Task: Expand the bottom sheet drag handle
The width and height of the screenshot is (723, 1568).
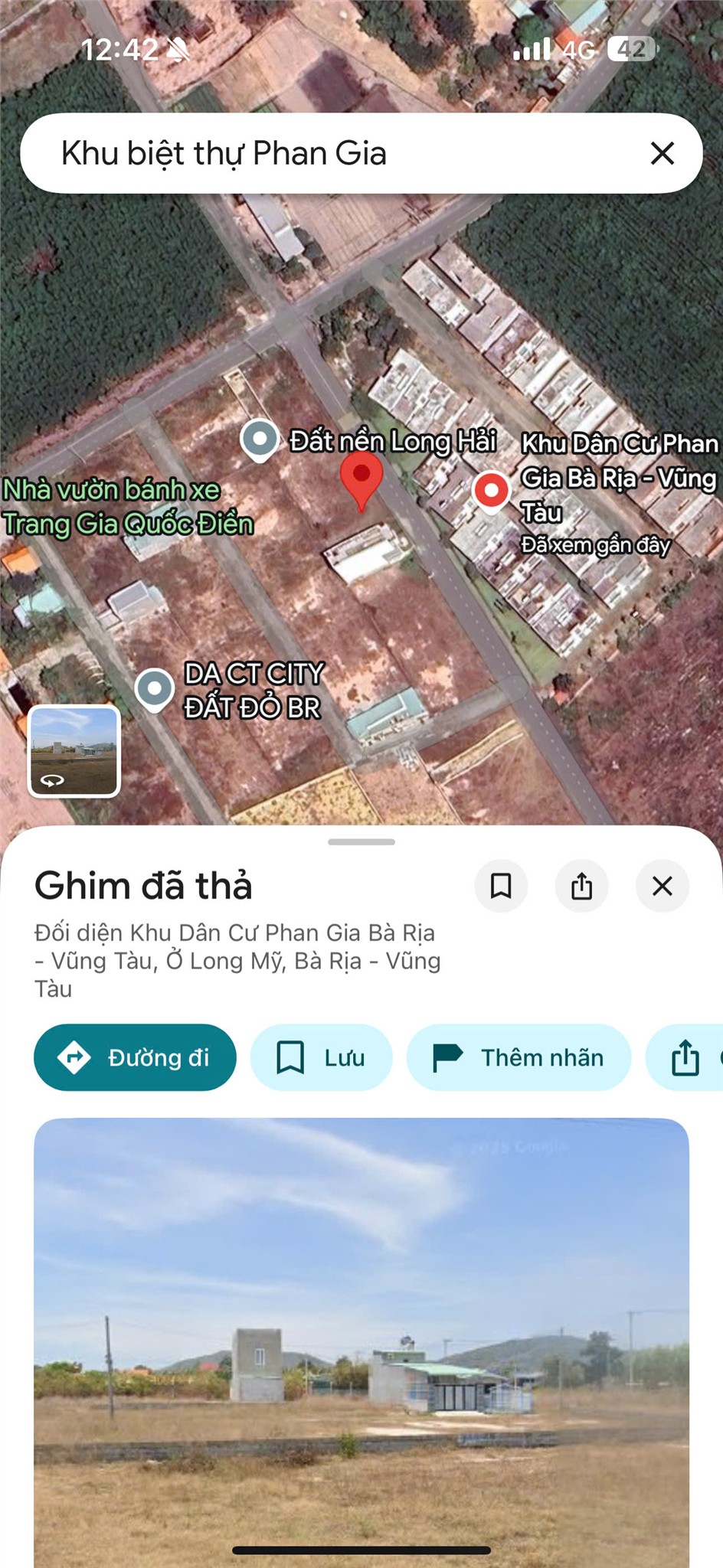Action: tap(361, 841)
